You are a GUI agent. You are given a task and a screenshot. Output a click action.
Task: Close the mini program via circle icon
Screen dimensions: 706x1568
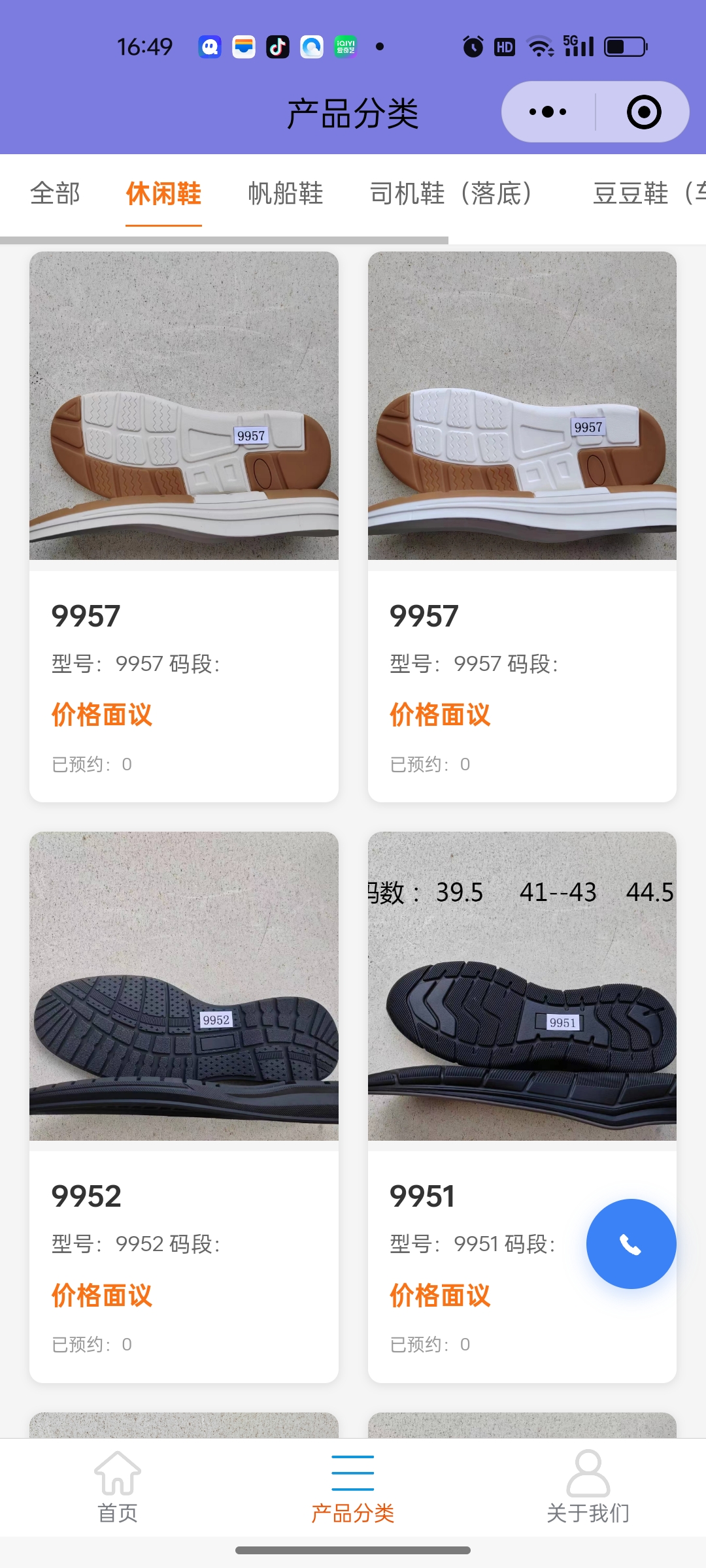[643, 112]
